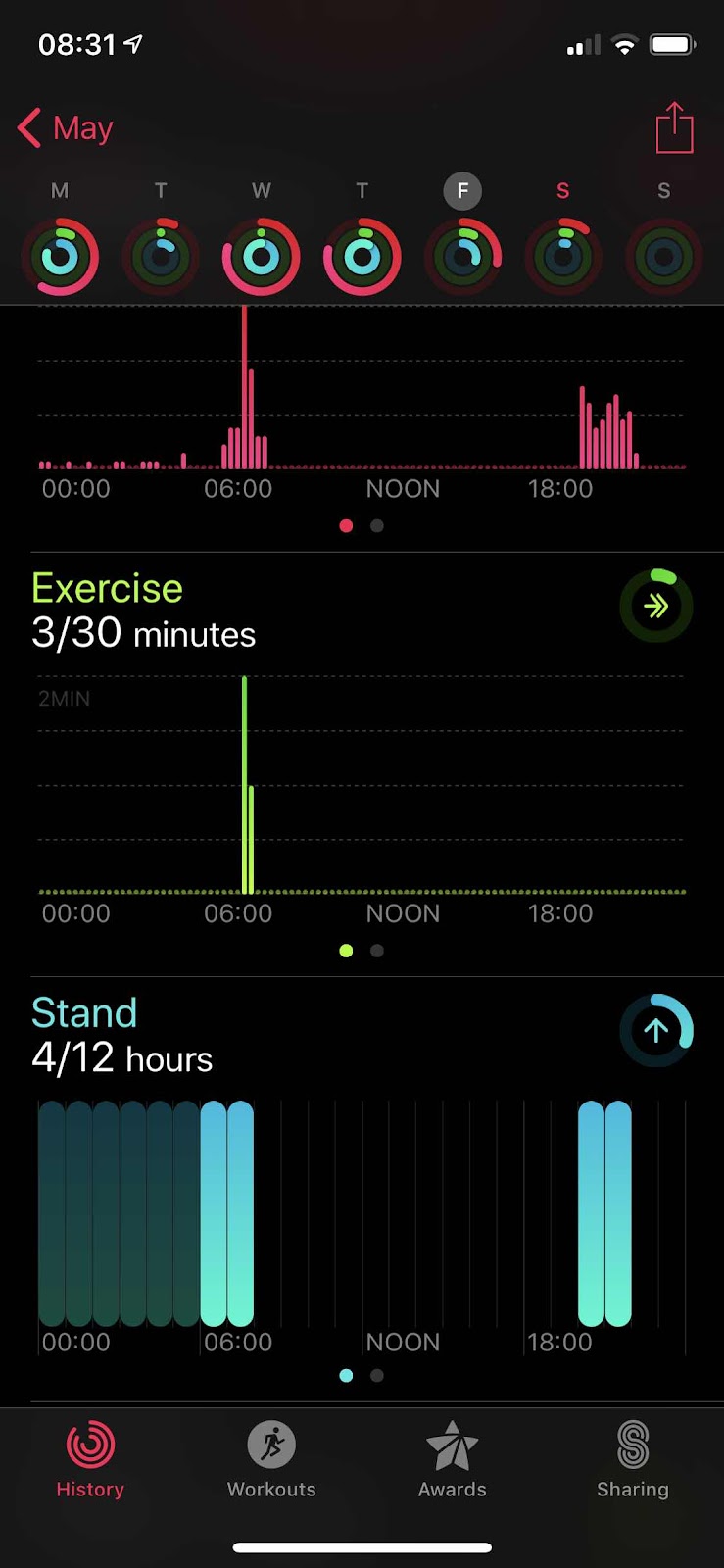
Task: Open the Workouts tab
Action: [271, 1460]
